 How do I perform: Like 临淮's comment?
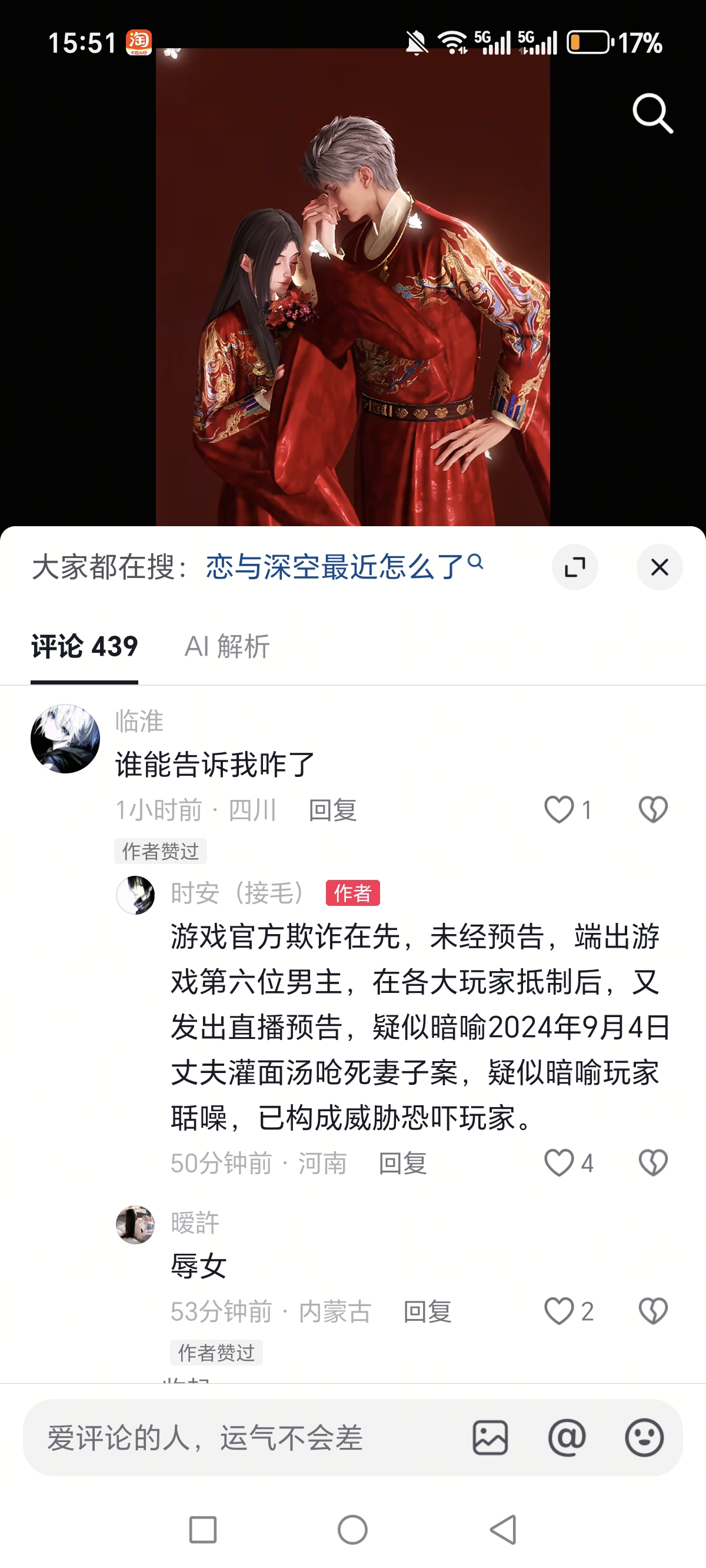[558, 809]
